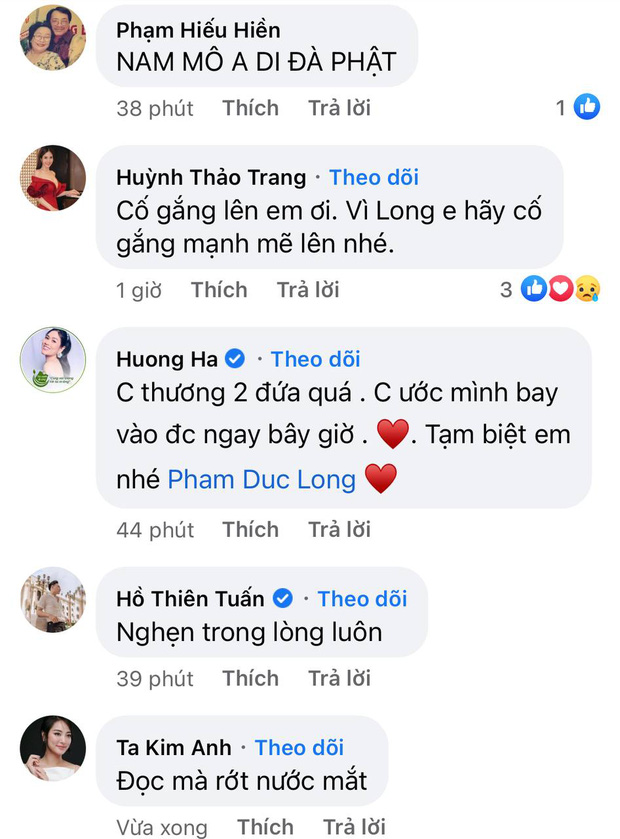Like Huong Ha's comment
620x839 pixels.
pos(250,529)
